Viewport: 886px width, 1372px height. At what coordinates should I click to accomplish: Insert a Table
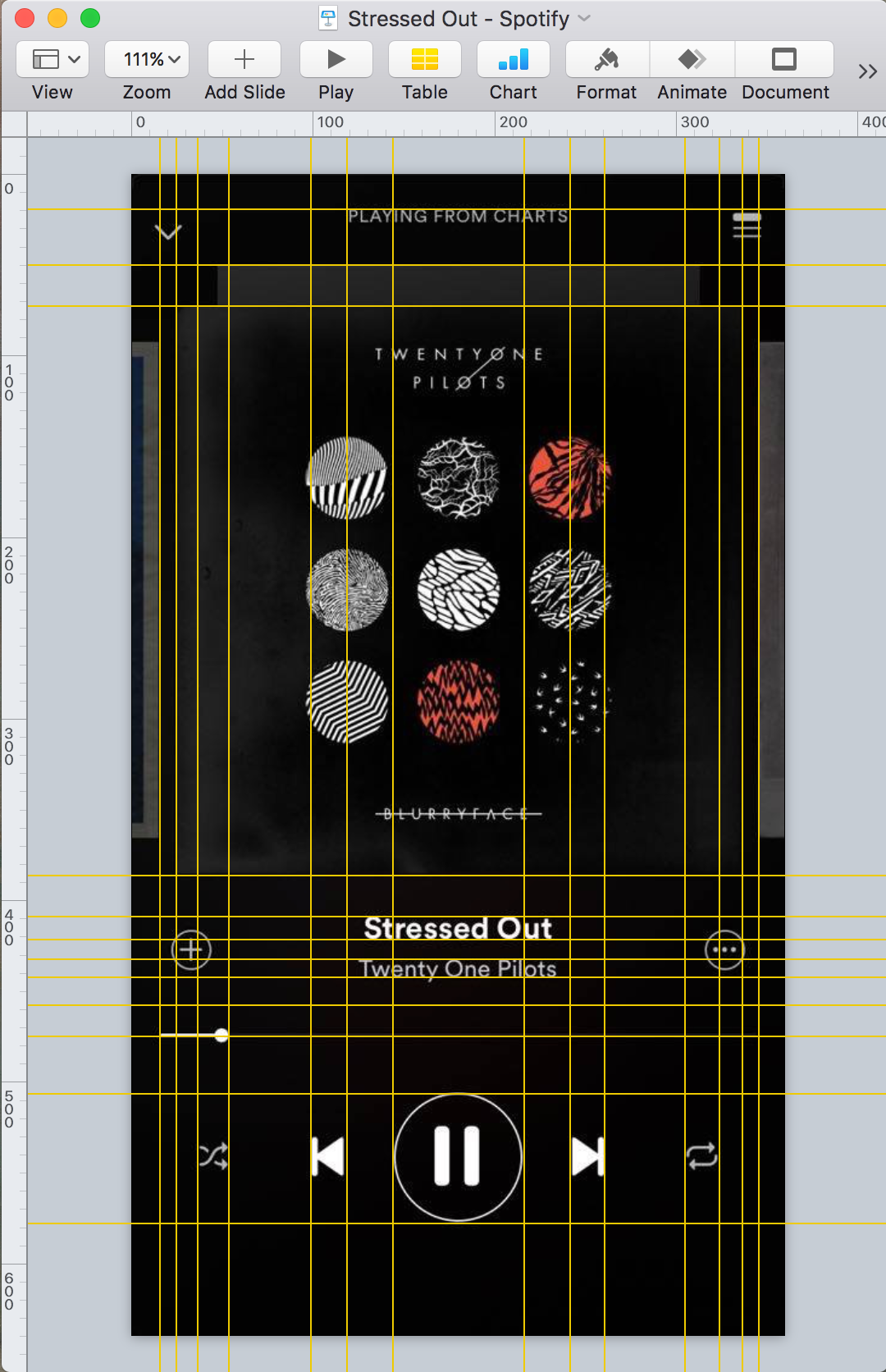424,60
